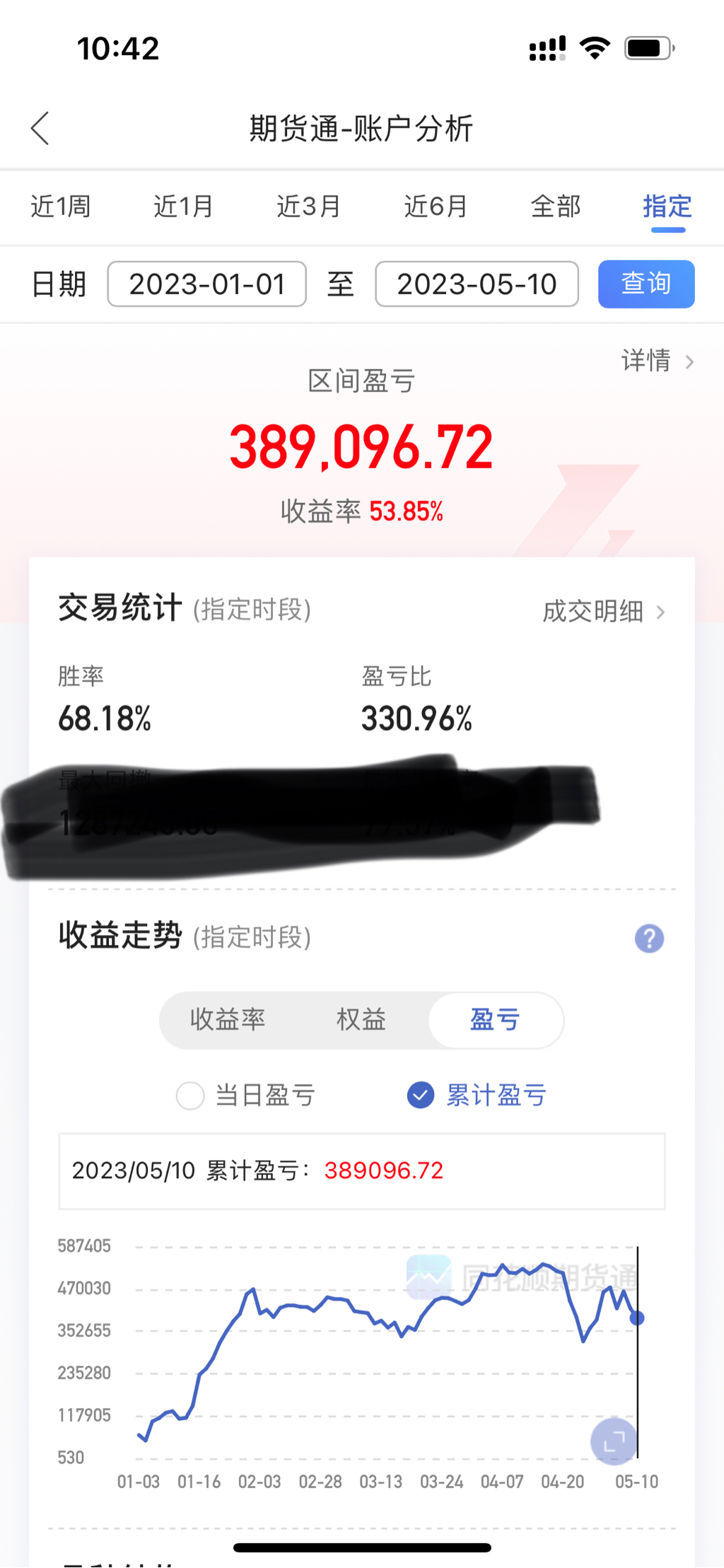724x1568 pixels.
Task: Select the 近3月 period tab
Action: click(x=308, y=207)
